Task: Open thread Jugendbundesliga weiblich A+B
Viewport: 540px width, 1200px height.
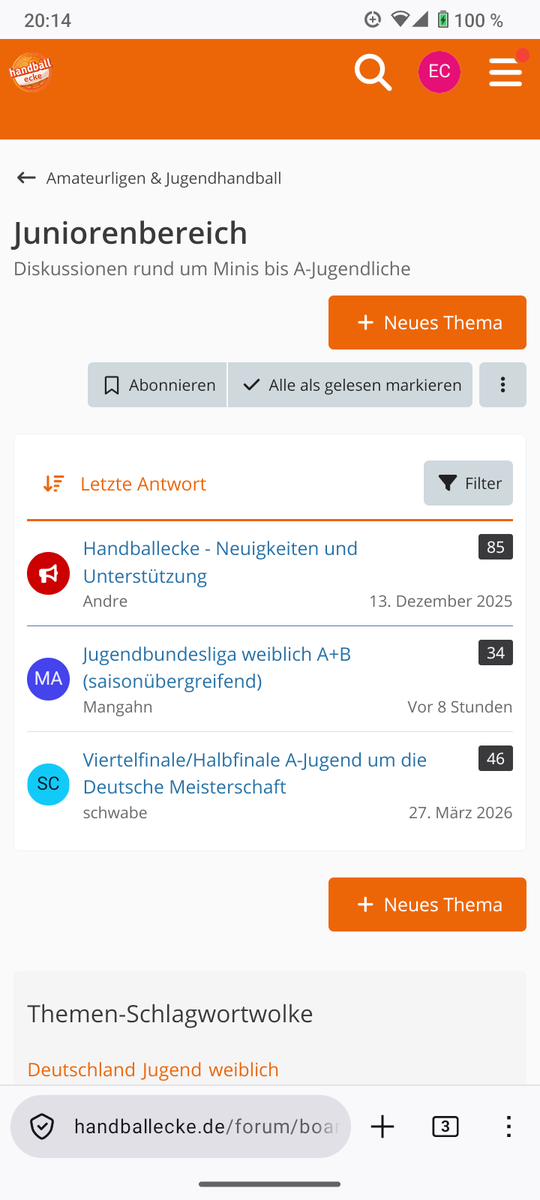Action: (217, 667)
